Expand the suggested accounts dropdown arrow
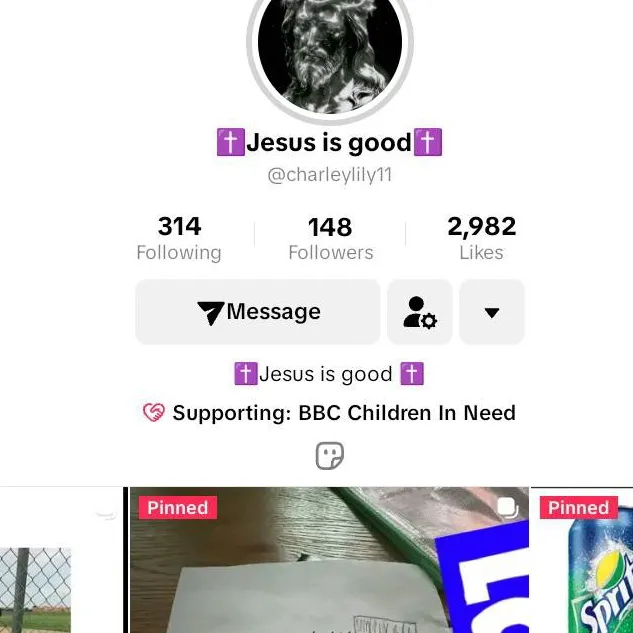 (491, 312)
